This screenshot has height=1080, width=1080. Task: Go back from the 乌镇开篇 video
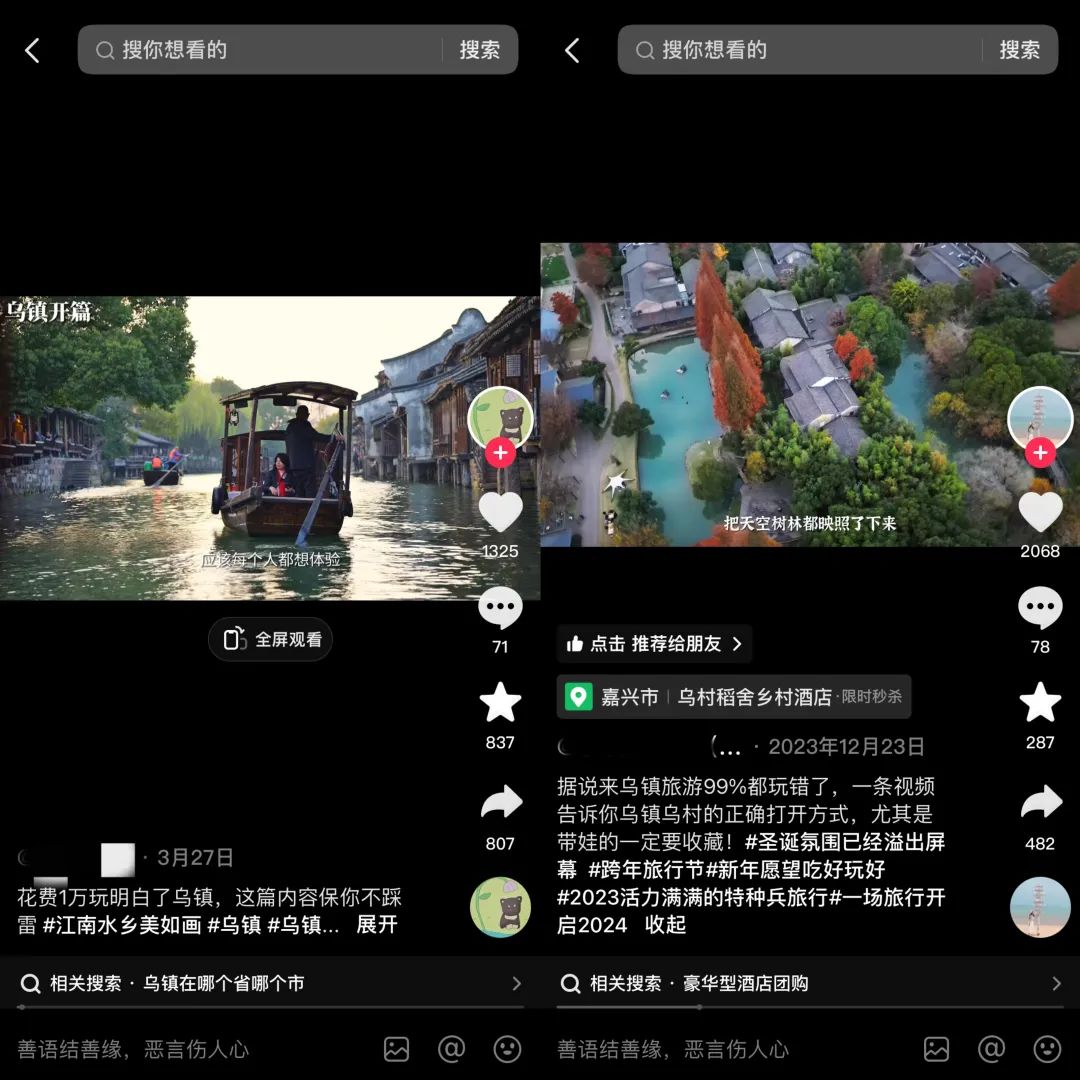(32, 51)
